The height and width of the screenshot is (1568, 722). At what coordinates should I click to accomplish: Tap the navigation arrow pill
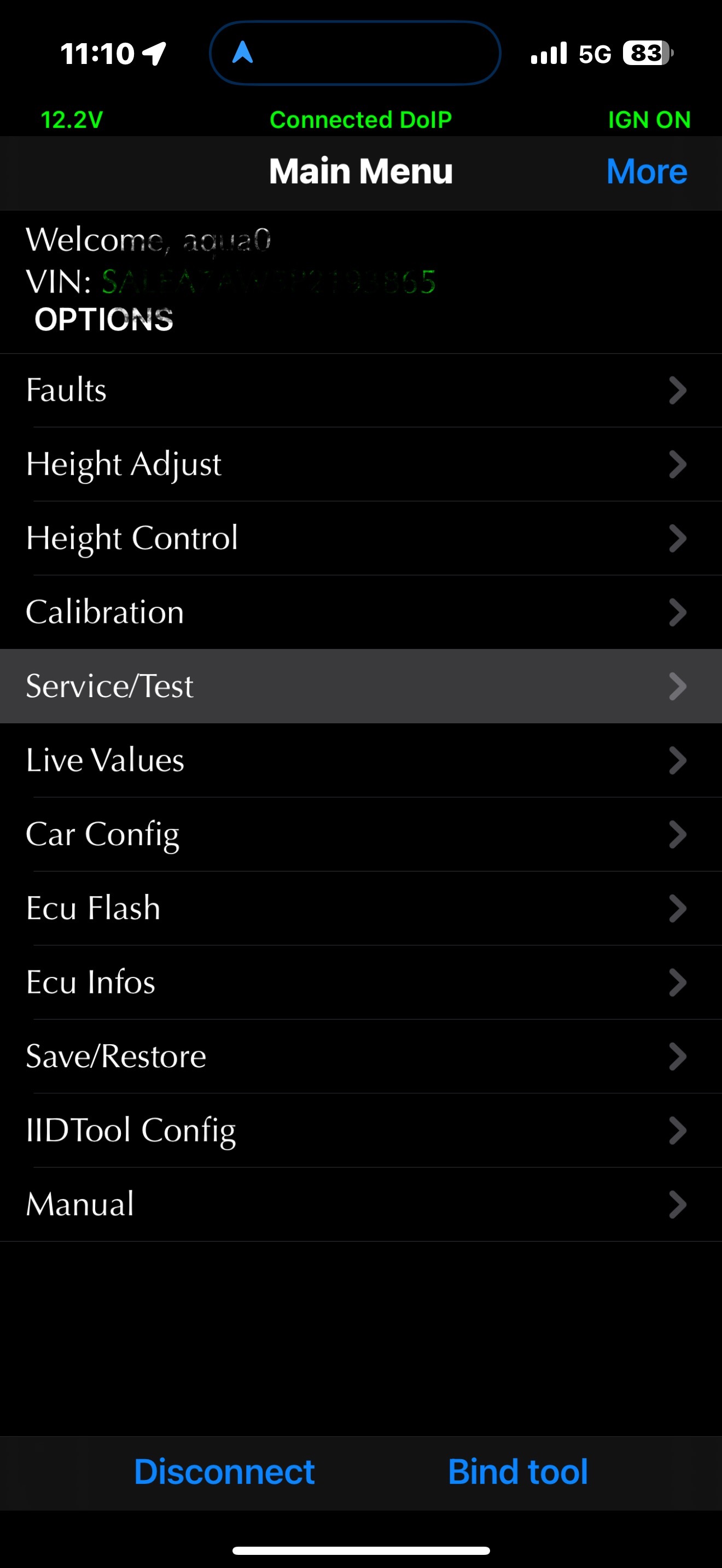(355, 53)
